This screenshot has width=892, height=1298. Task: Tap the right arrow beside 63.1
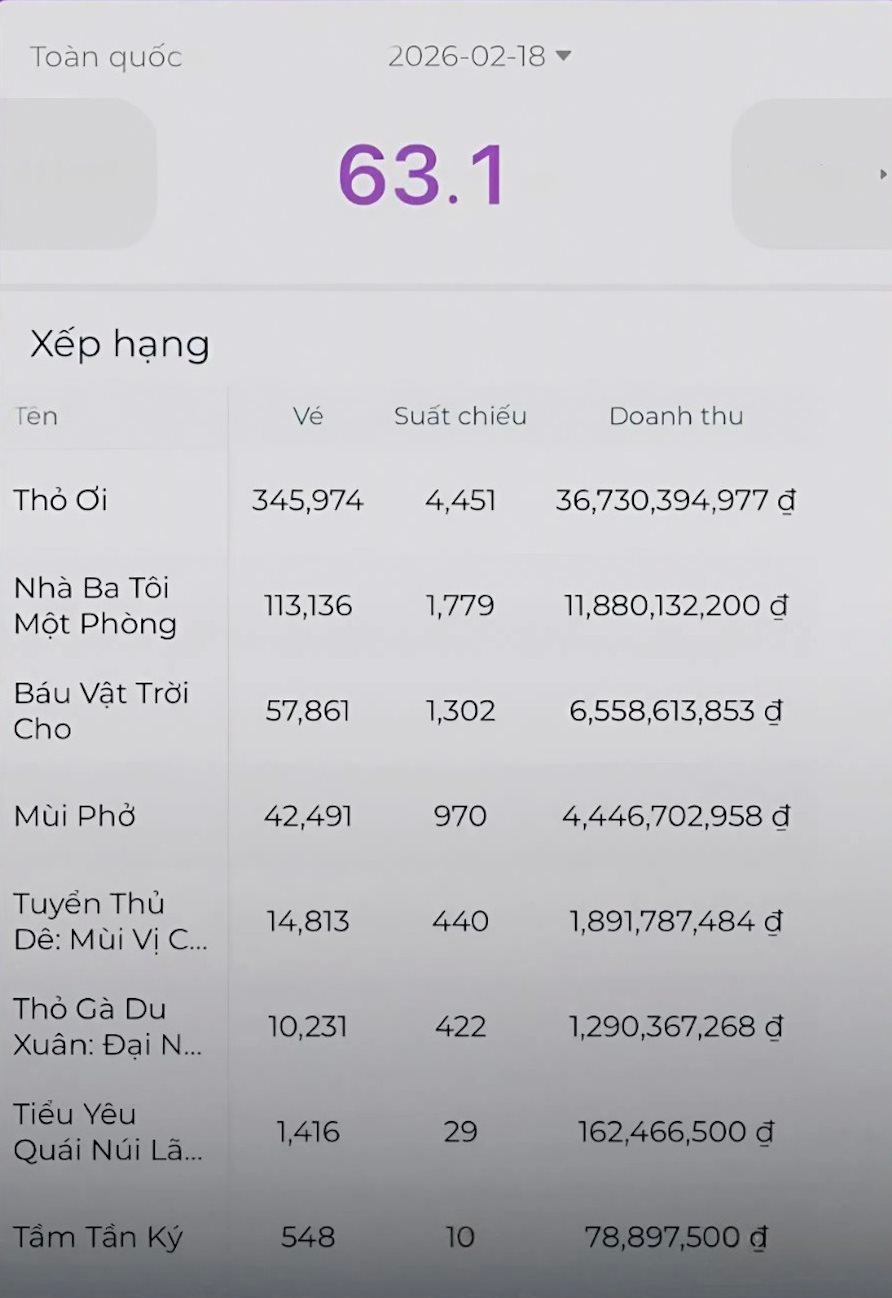[x=882, y=174]
